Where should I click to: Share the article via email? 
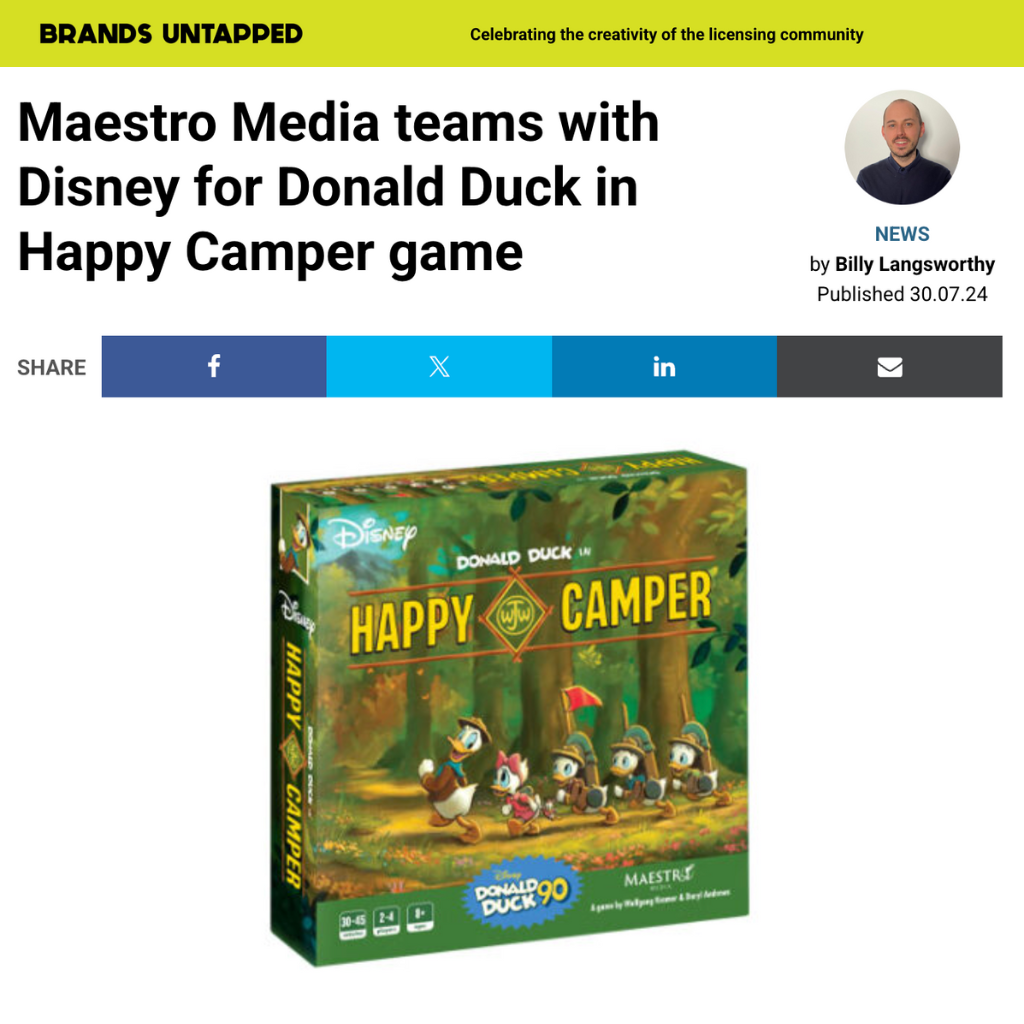point(889,366)
